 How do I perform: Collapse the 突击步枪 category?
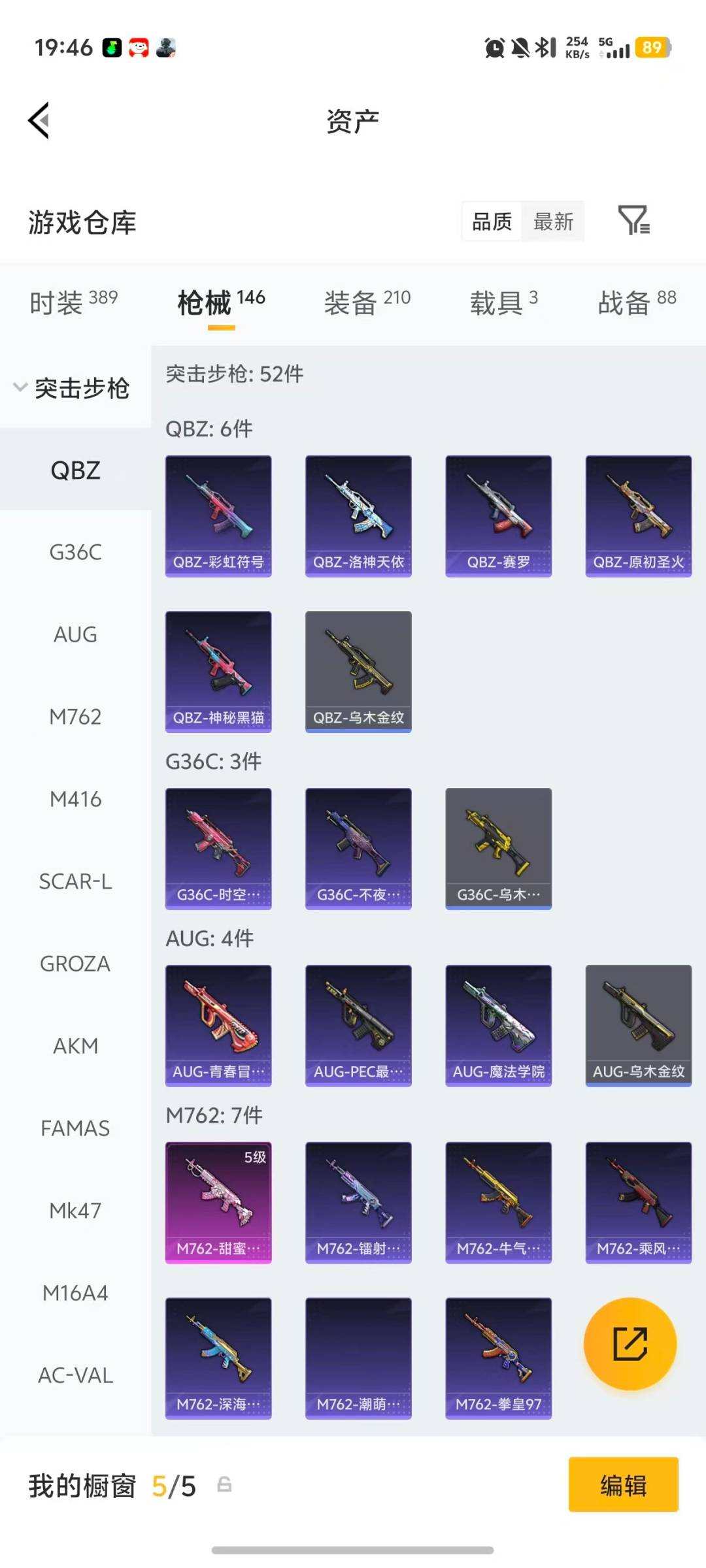click(x=73, y=388)
